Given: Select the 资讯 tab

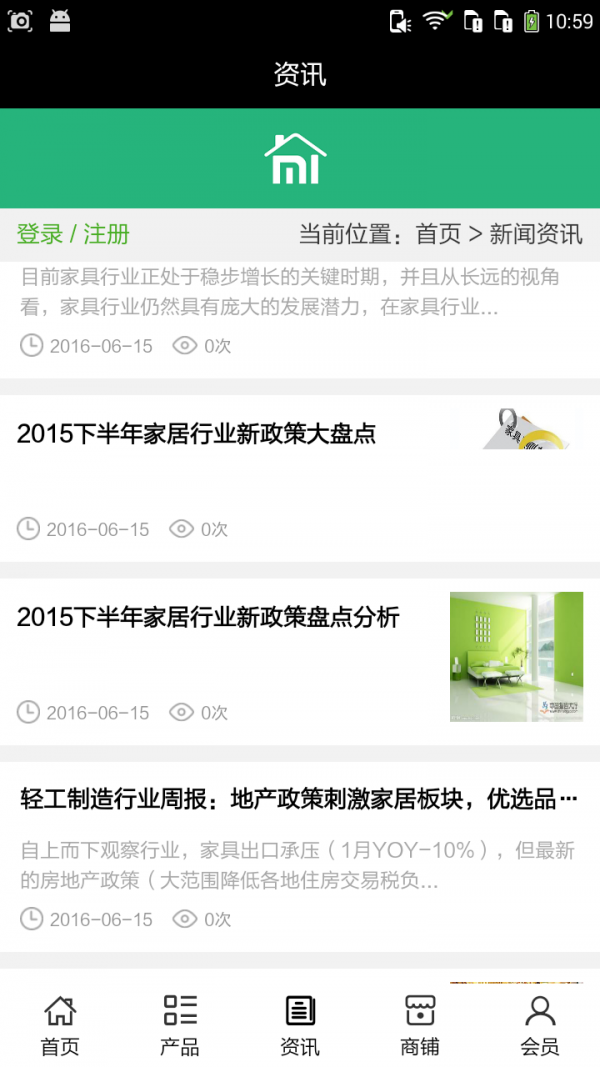Looking at the screenshot, I should [x=300, y=1025].
